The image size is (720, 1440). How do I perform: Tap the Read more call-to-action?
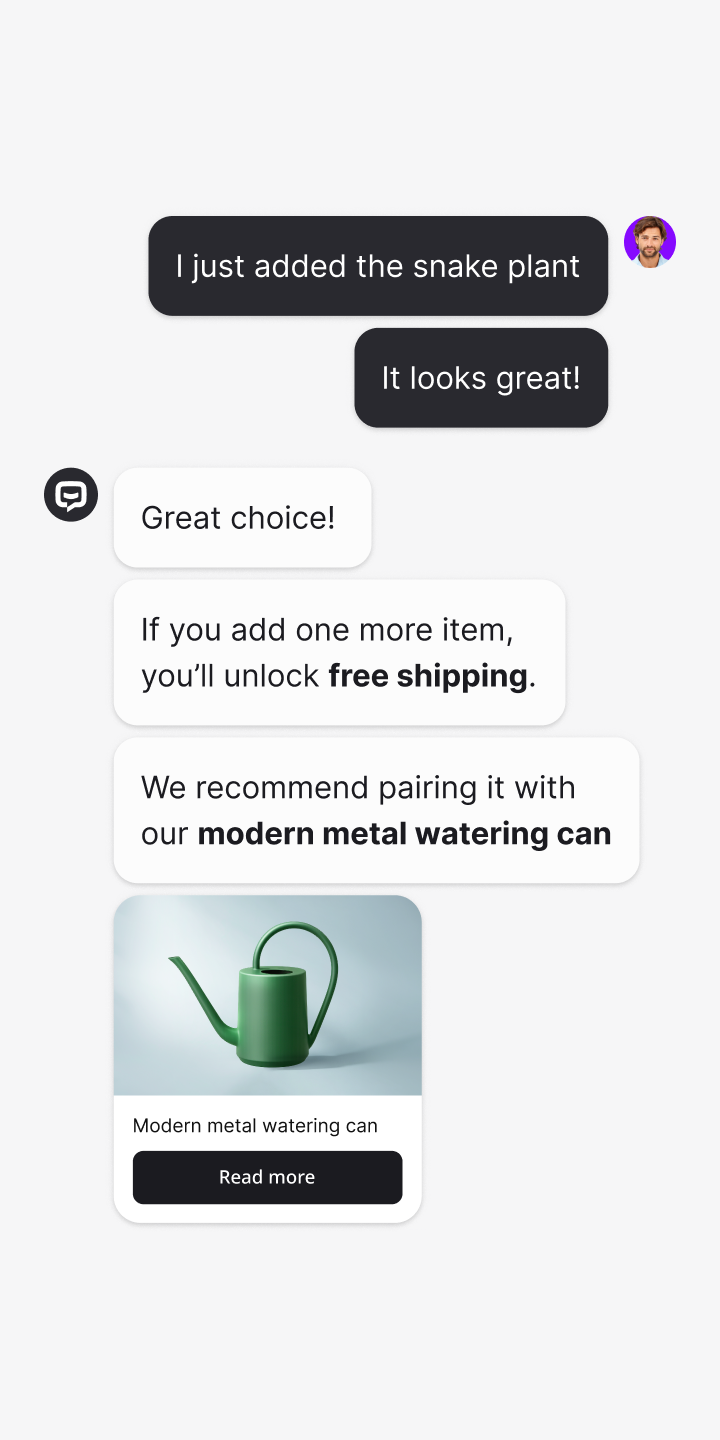(267, 1177)
